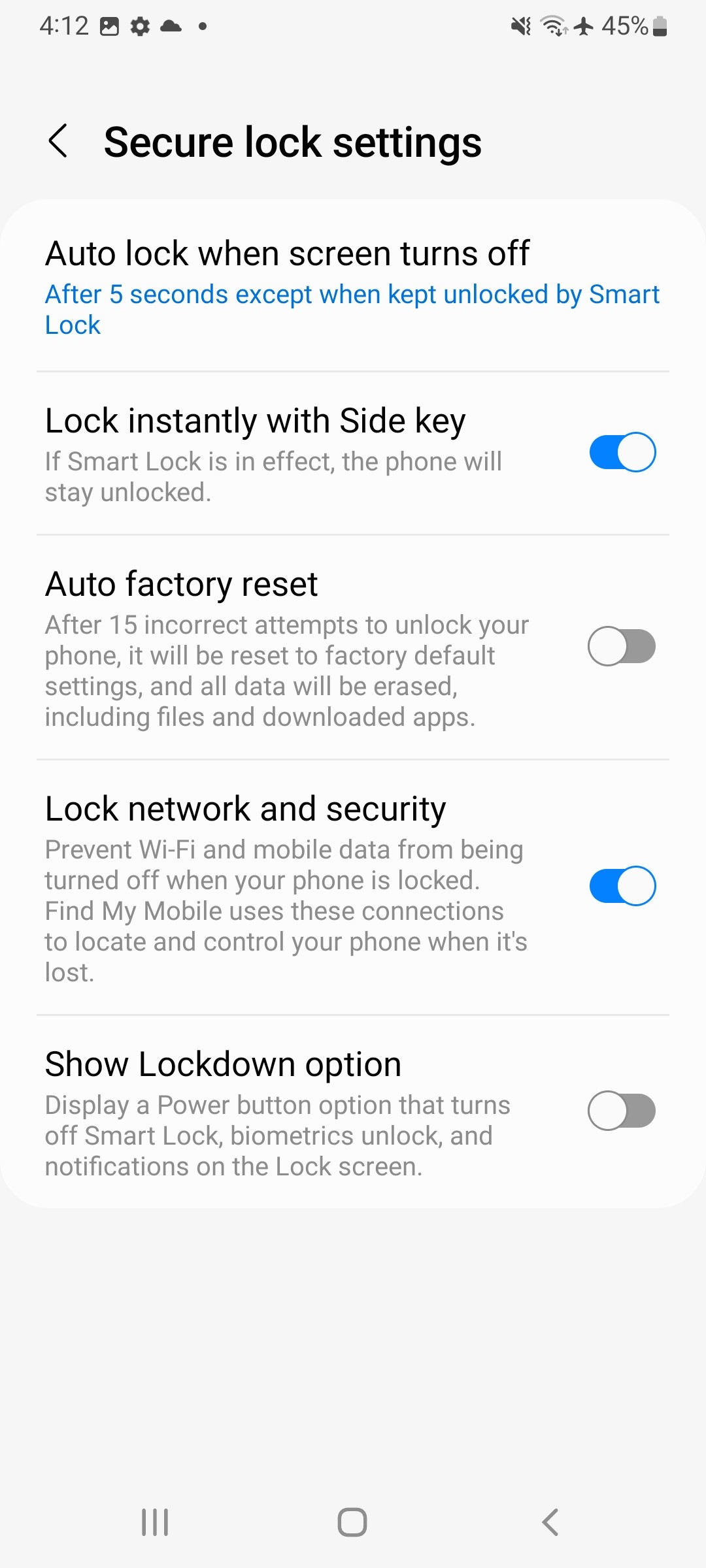Turn off Lock network and security
706x1568 pixels.
tap(622, 886)
